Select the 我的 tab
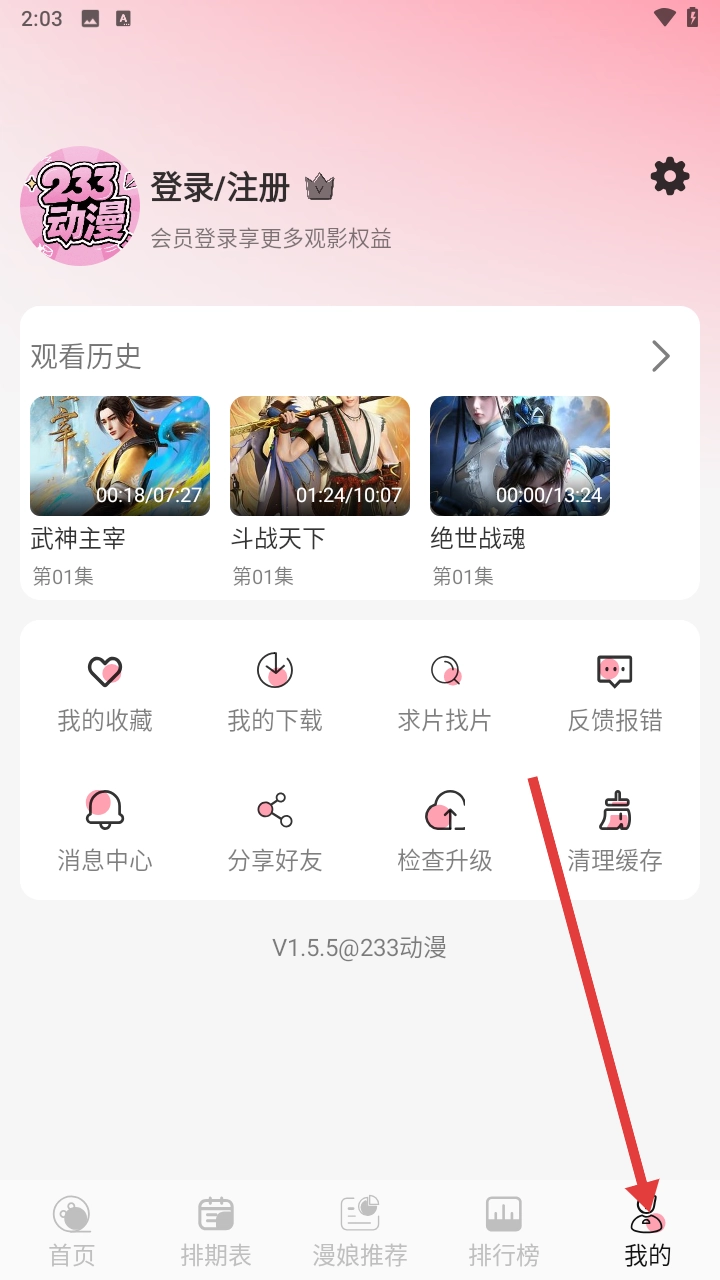This screenshot has width=720, height=1280. click(x=648, y=1231)
